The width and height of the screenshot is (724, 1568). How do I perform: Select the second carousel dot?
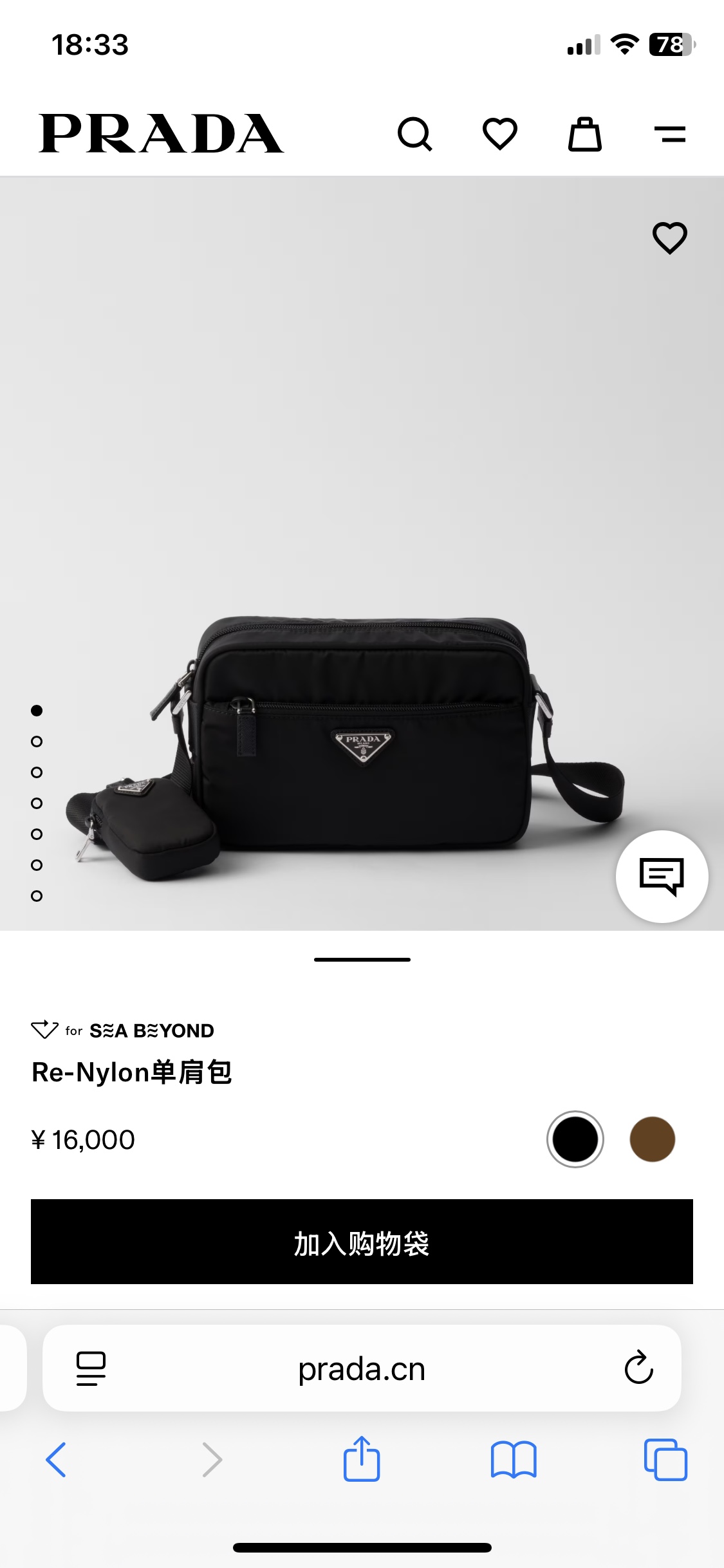[x=37, y=742]
